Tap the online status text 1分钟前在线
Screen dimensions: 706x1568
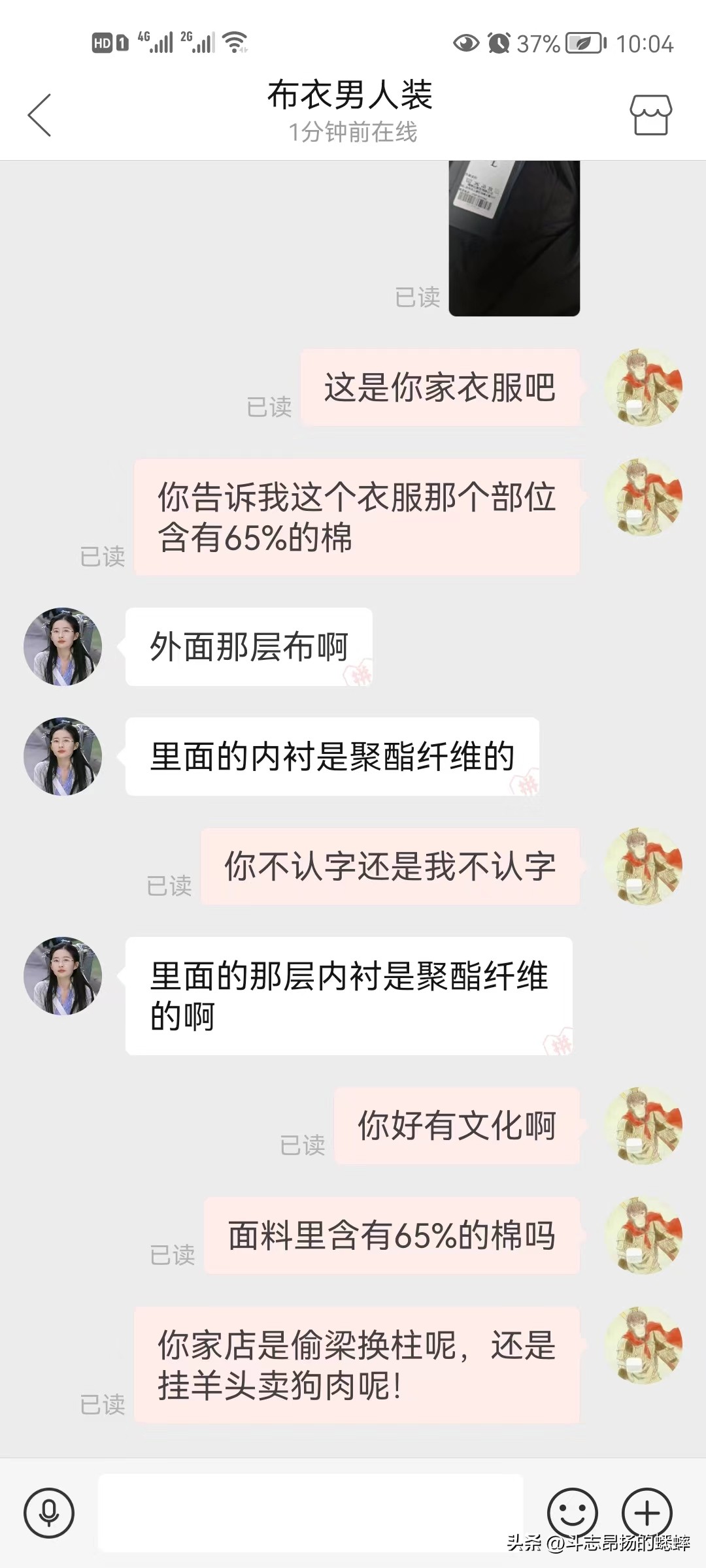coord(353,132)
